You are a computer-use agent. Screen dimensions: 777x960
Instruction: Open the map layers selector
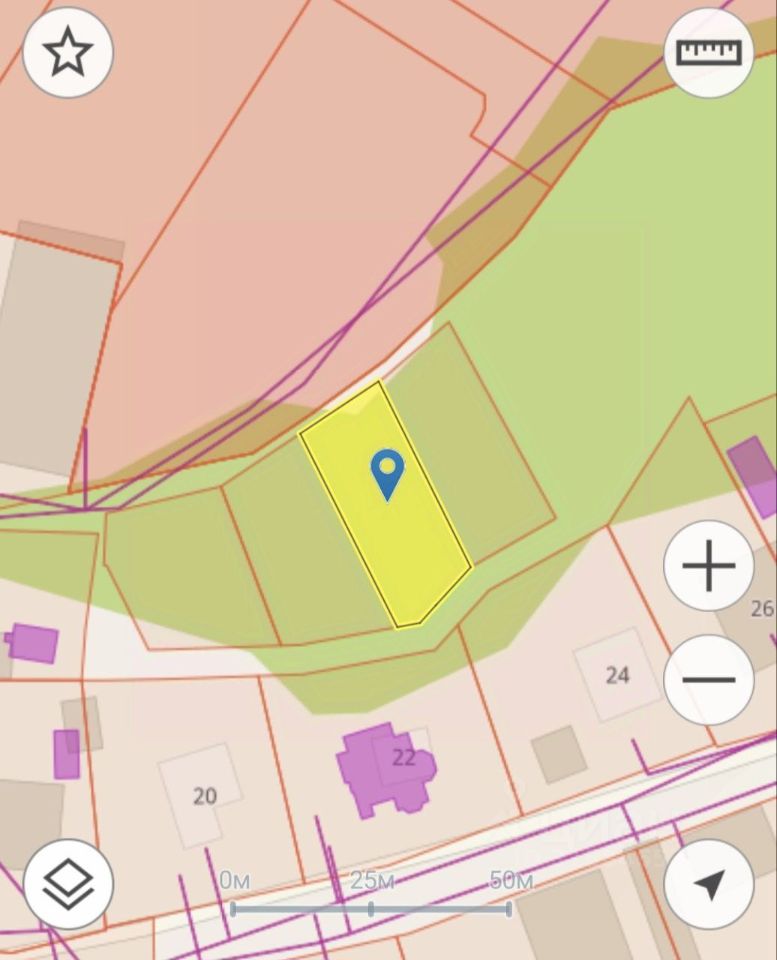click(x=68, y=884)
